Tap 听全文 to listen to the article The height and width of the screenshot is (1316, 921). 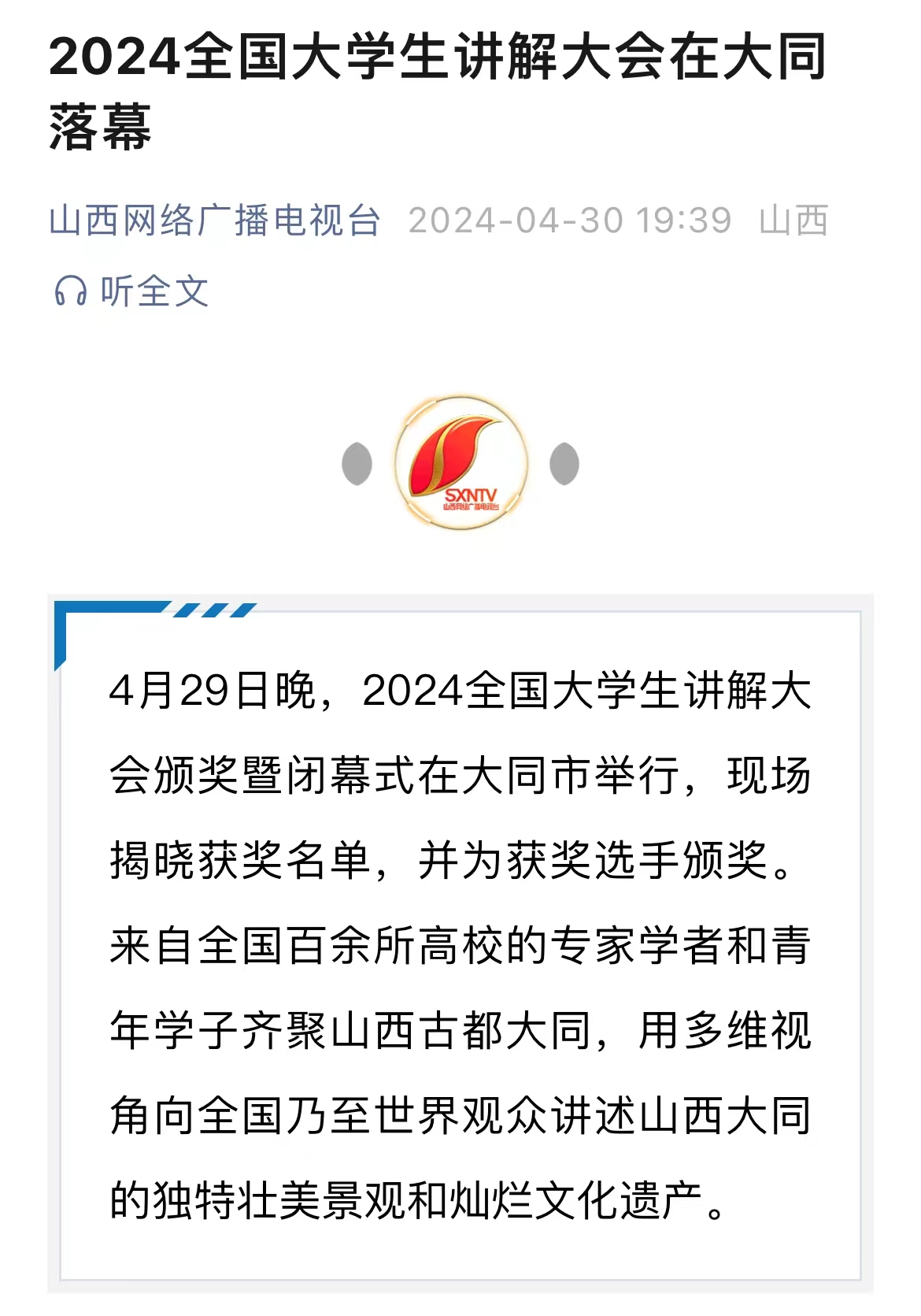tap(132, 291)
